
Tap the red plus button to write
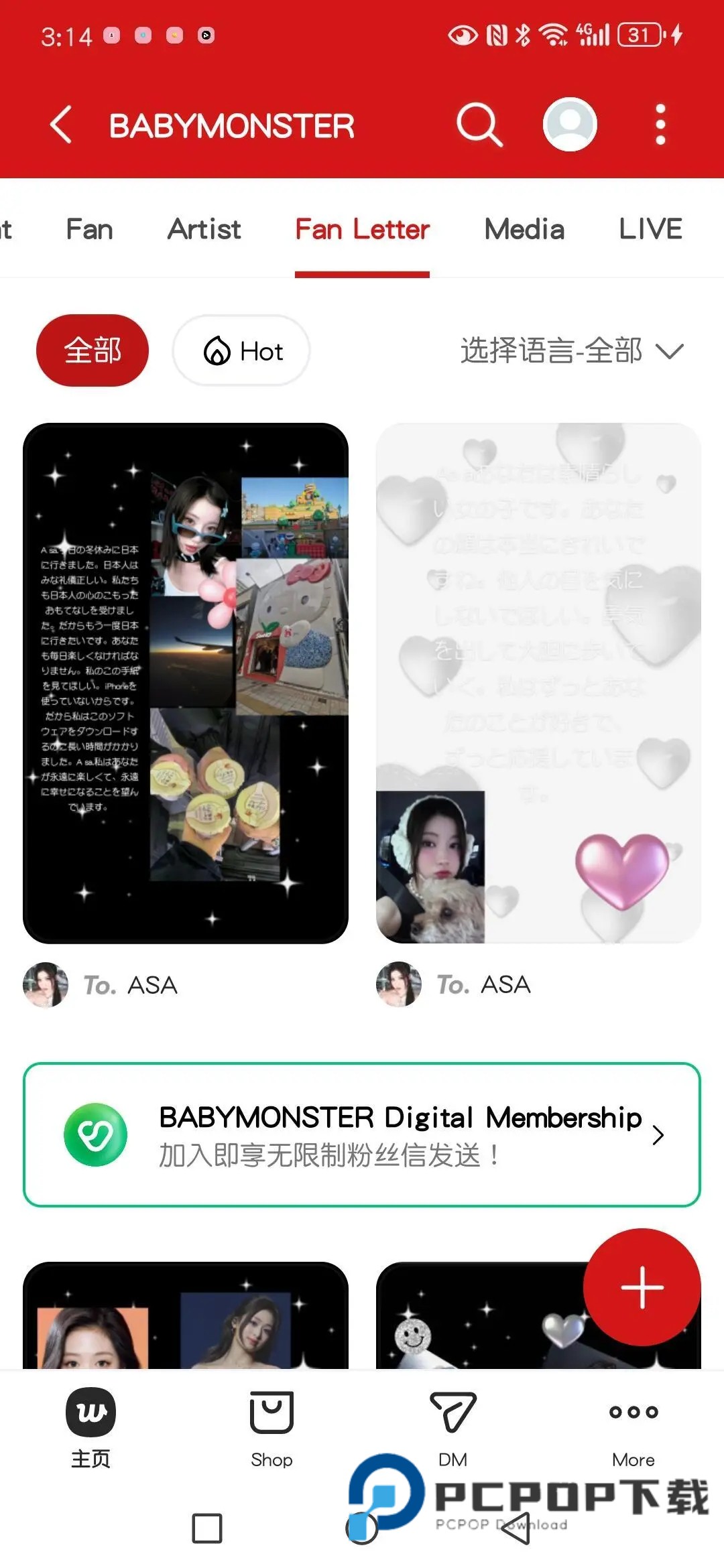pos(642,1287)
